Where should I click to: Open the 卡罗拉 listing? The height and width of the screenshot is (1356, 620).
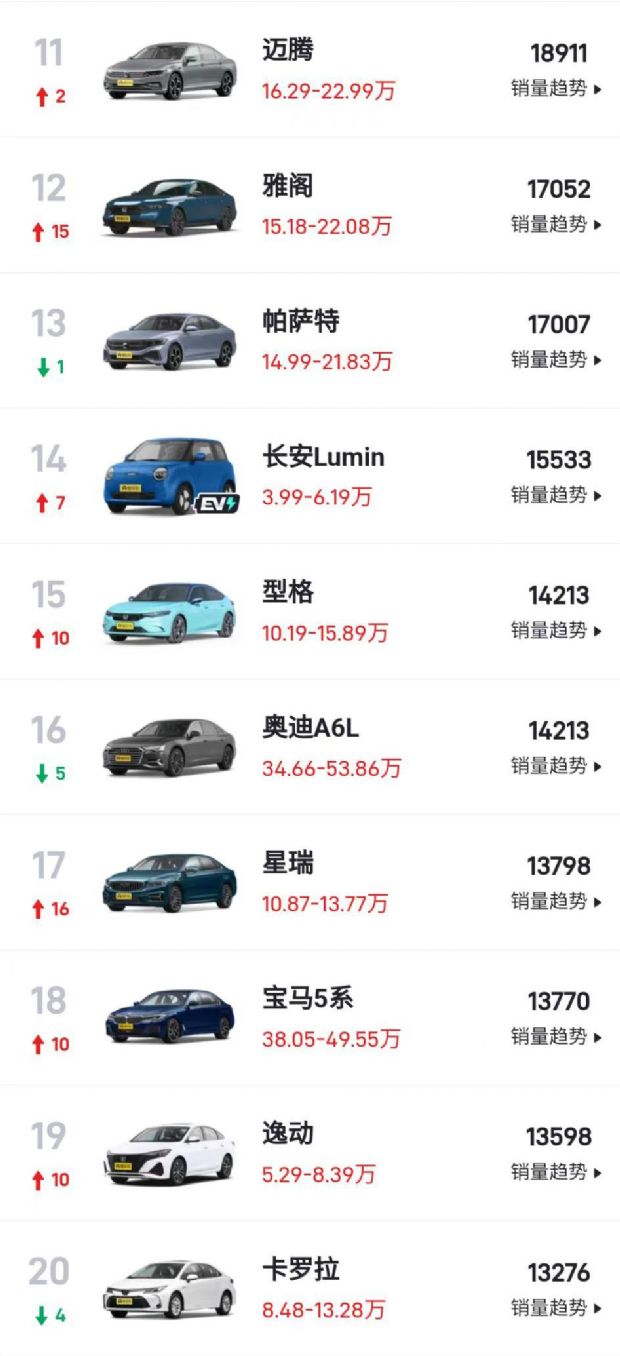tap(300, 1270)
